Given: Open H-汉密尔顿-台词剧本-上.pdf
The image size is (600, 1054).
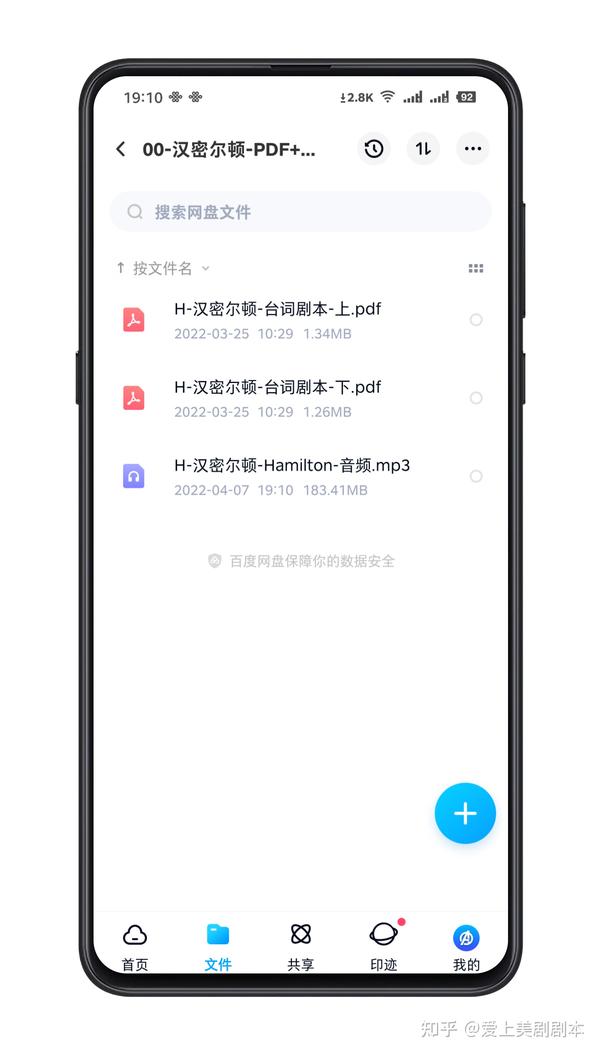Looking at the screenshot, I should tap(277, 319).
